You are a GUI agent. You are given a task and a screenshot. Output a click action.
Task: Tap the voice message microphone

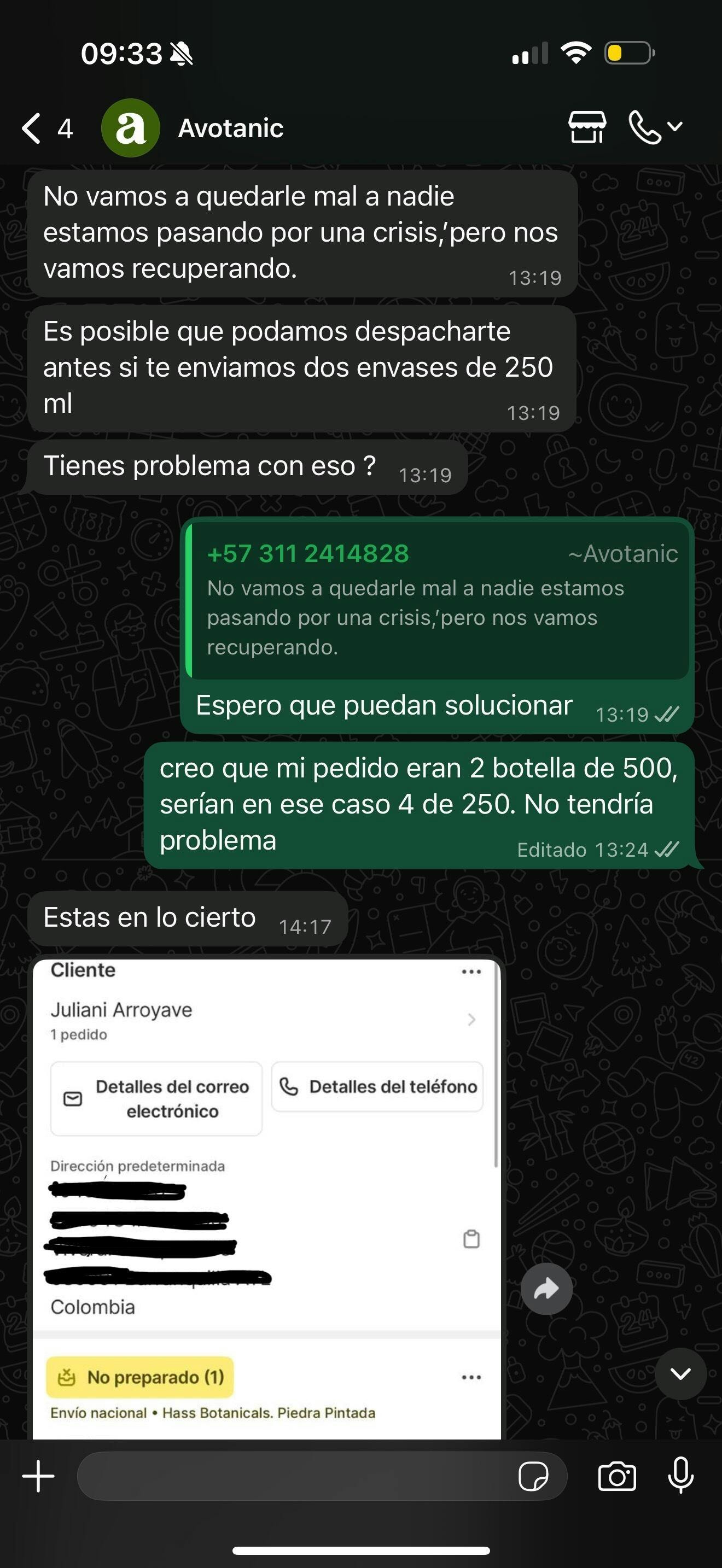point(680,1476)
